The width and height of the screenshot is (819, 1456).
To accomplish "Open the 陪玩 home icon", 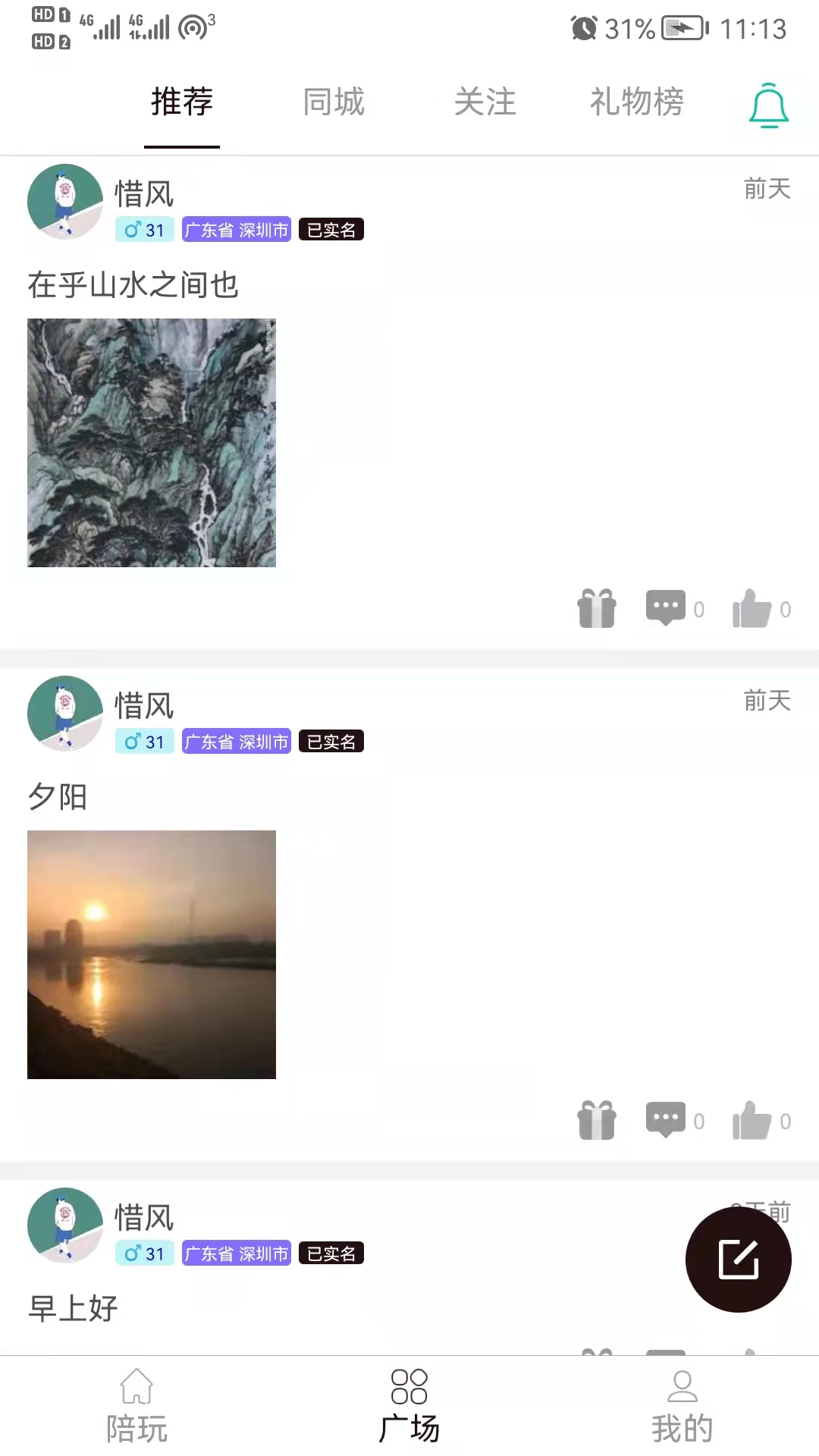I will click(136, 1407).
